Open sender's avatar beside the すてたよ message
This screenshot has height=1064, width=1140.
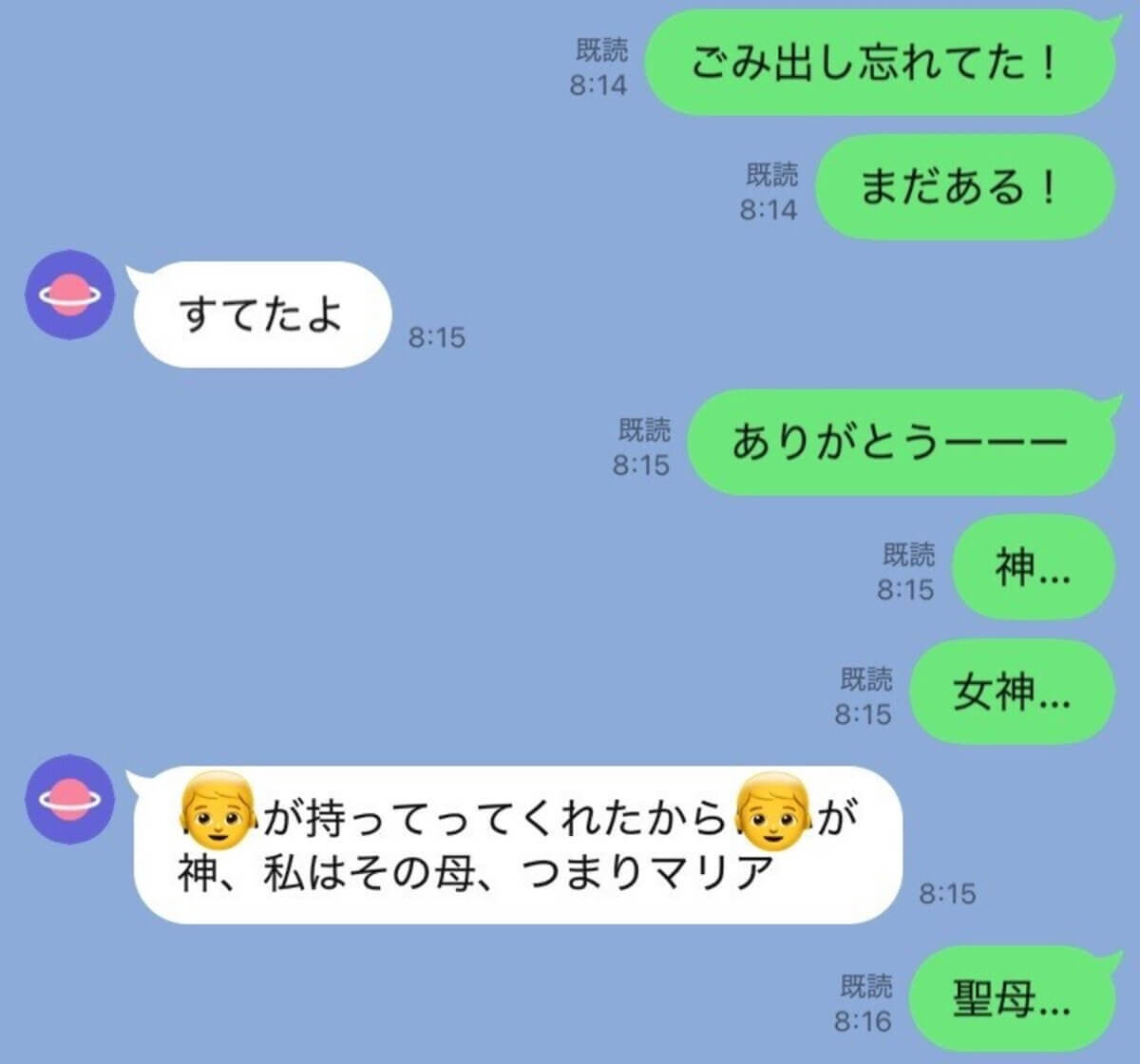pyautogui.click(x=69, y=295)
